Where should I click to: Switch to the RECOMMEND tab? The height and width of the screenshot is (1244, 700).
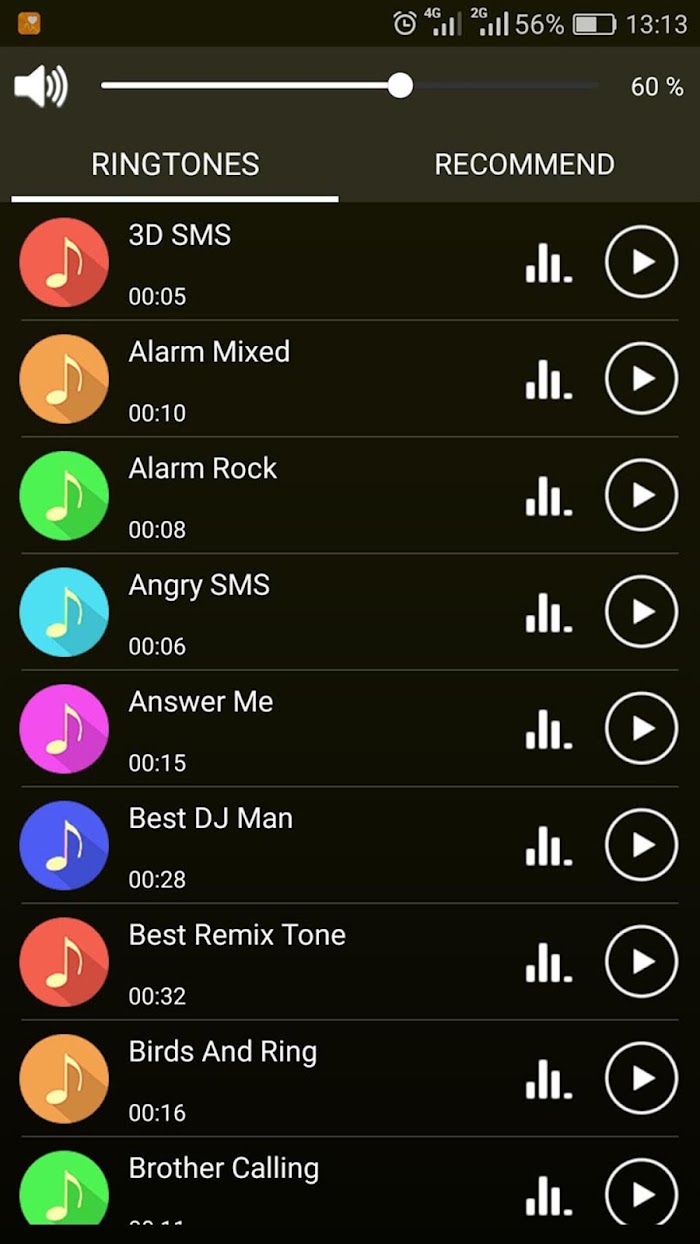pos(524,164)
